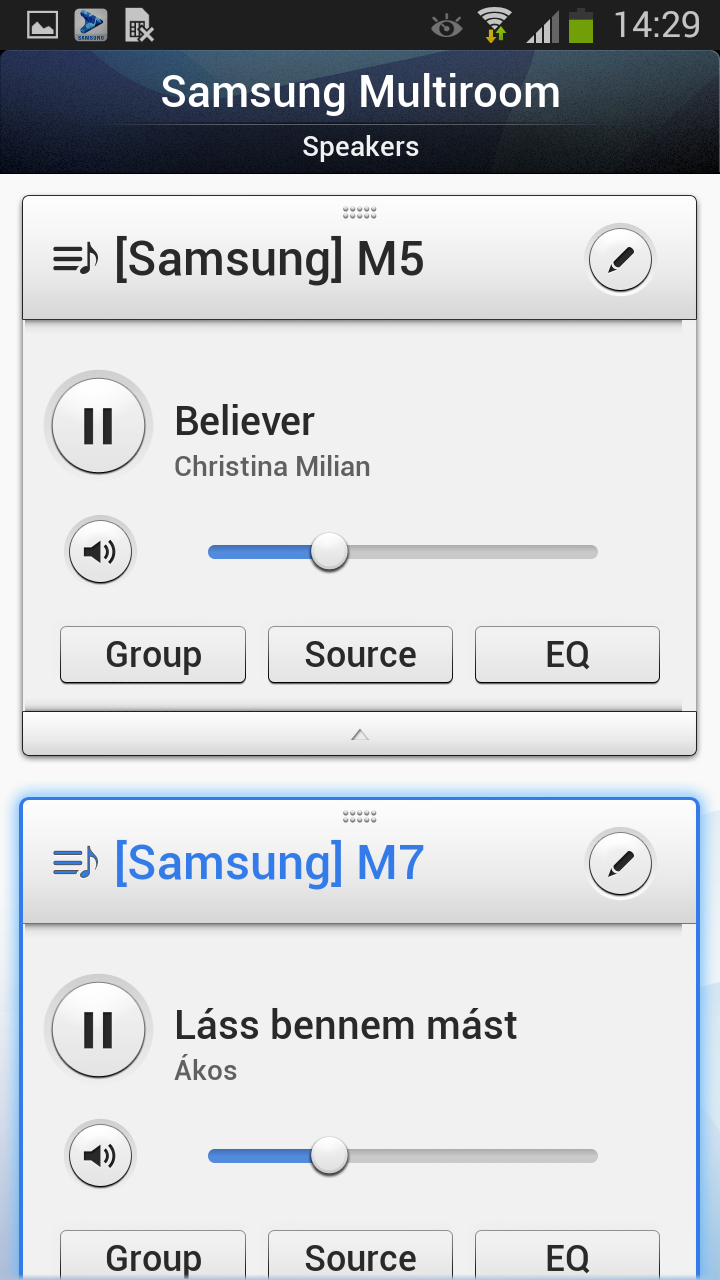The width and height of the screenshot is (720, 1280).
Task: Collapse the M5 speaker panel
Action: click(x=360, y=735)
